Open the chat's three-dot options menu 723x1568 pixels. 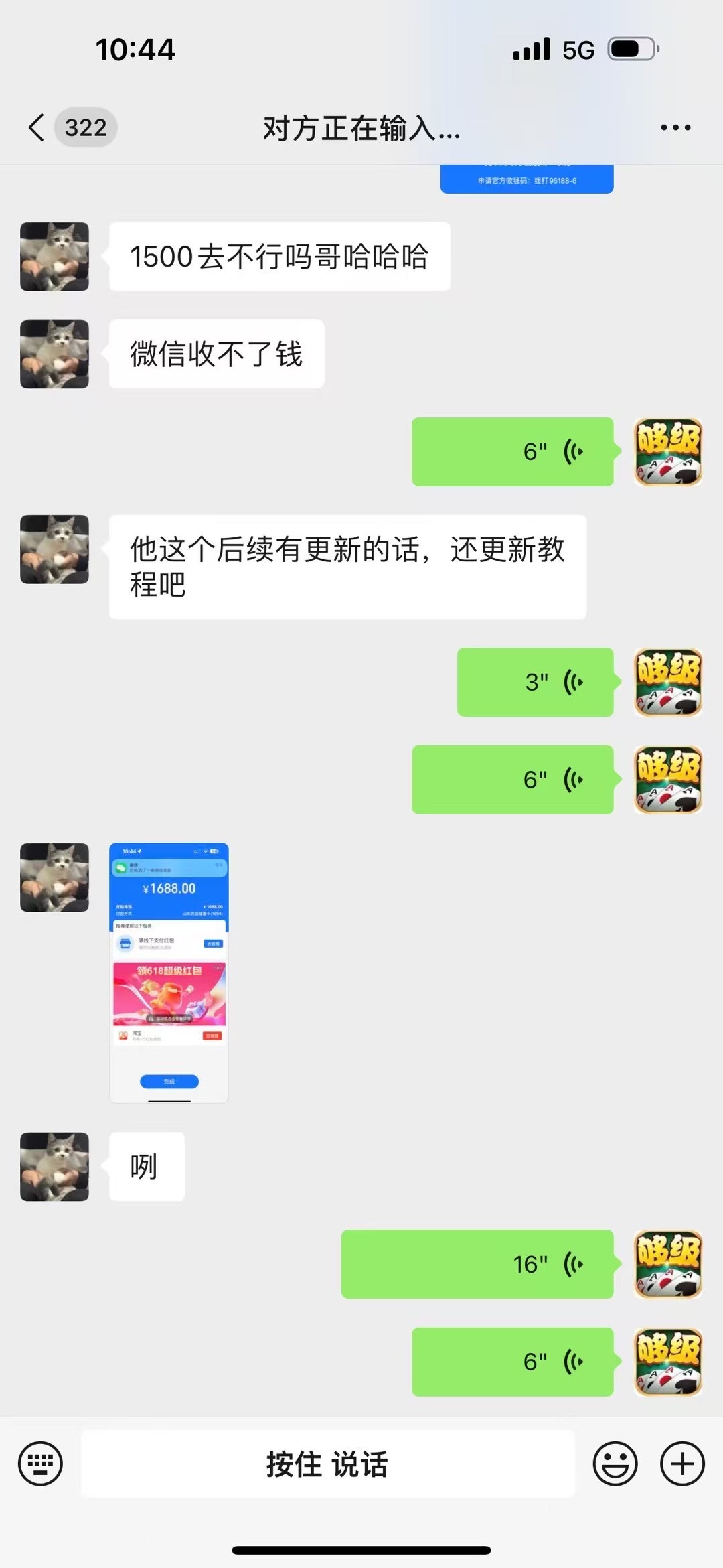[675, 127]
